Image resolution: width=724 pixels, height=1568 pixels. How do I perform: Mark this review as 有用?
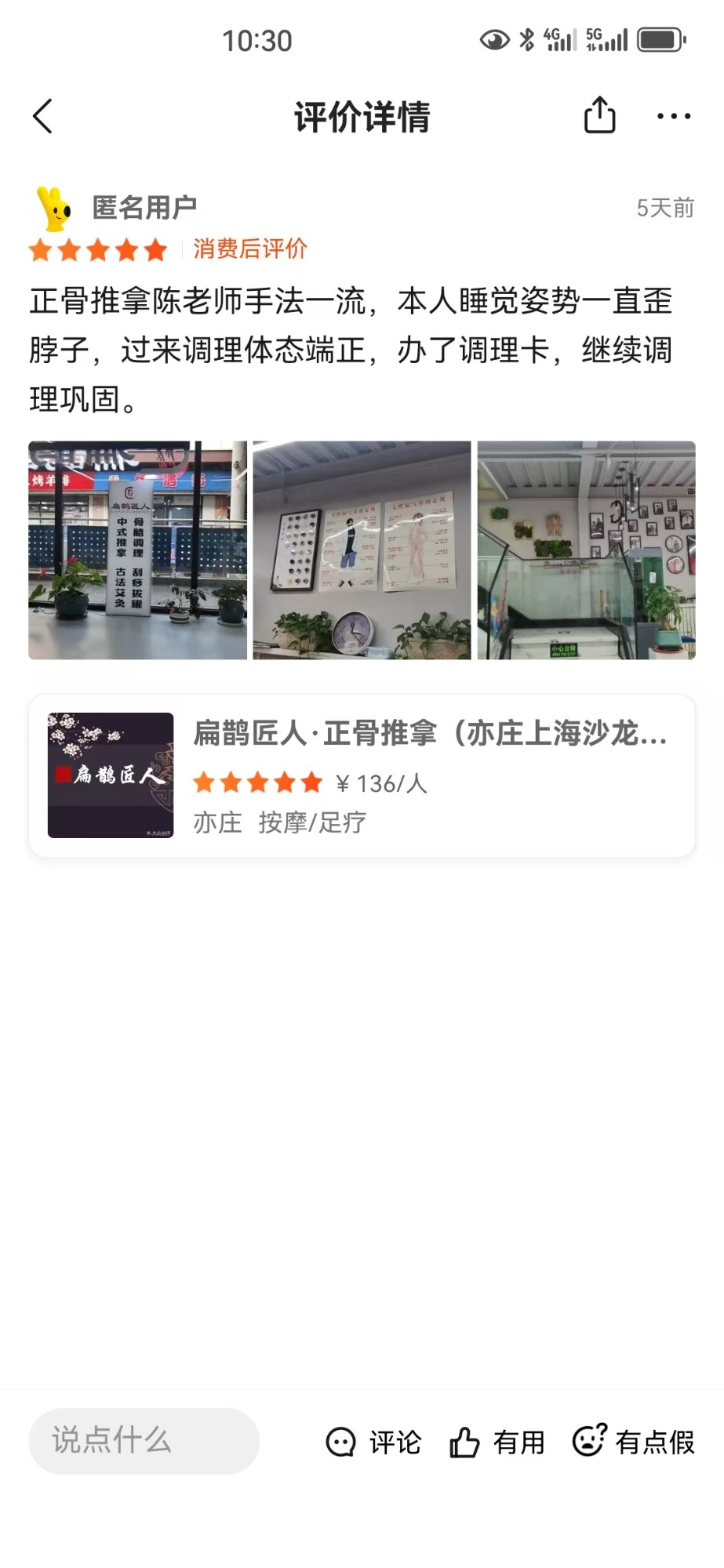point(497,1442)
